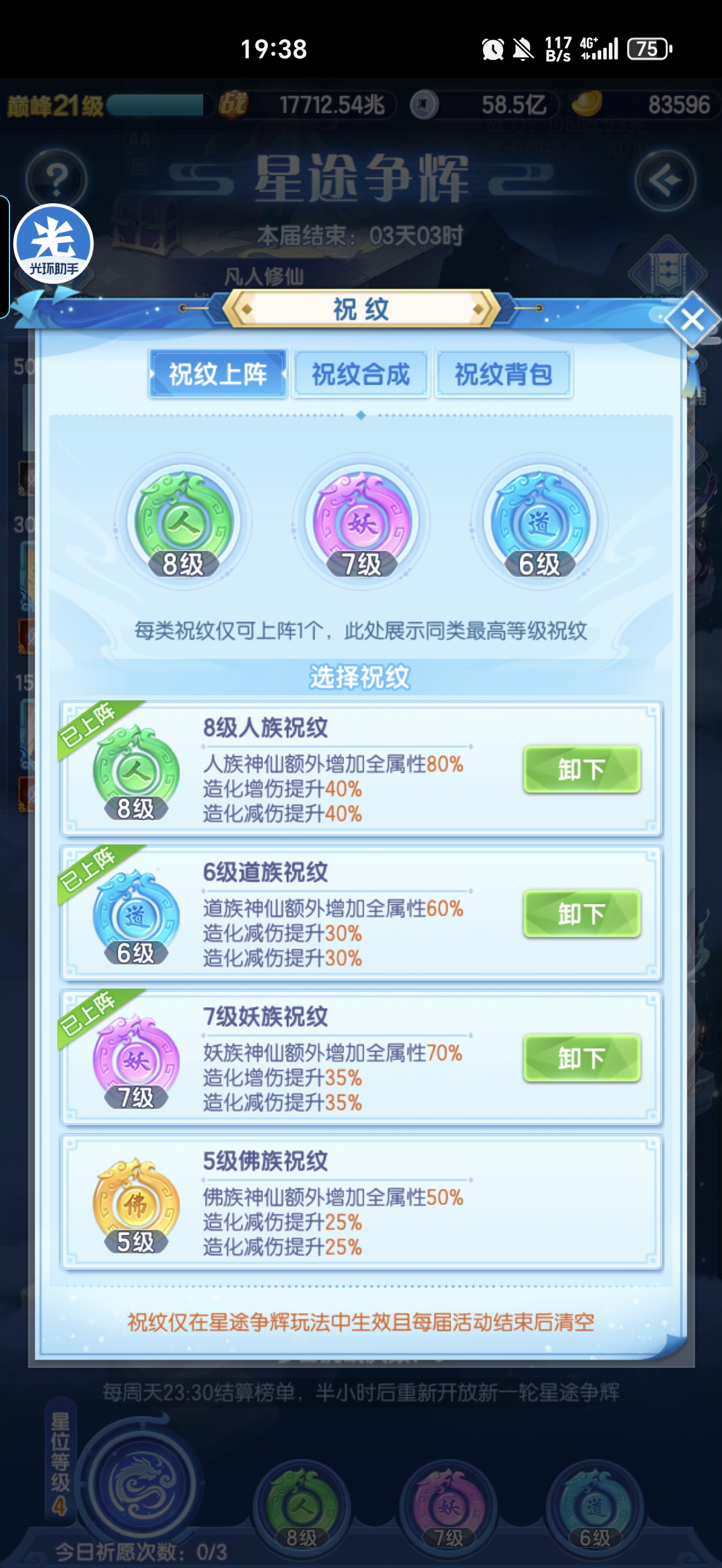This screenshot has width=722, height=1568.
Task: Tap the equipped 妖 7级 slot at the top
Action: (361, 522)
